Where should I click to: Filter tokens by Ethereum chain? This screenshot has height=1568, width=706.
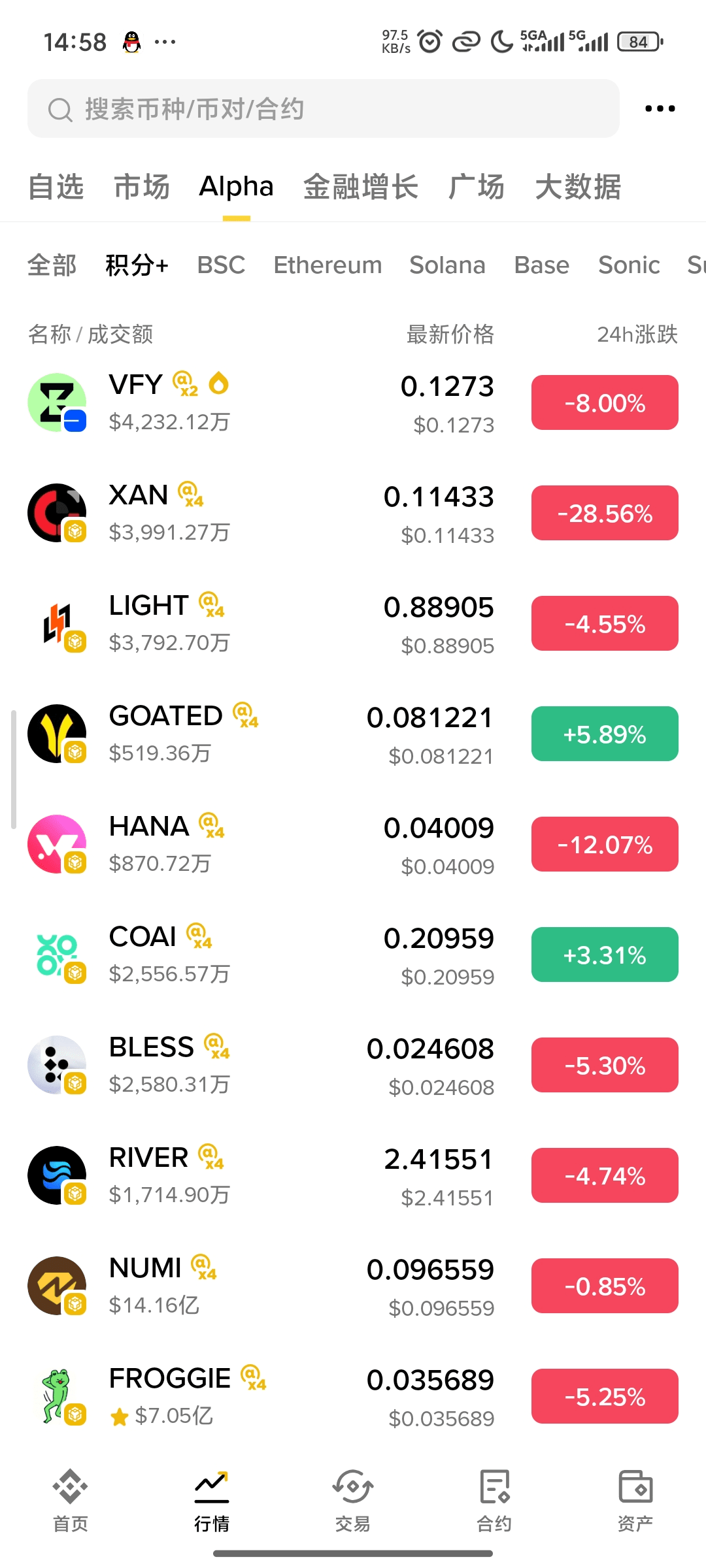pos(328,265)
